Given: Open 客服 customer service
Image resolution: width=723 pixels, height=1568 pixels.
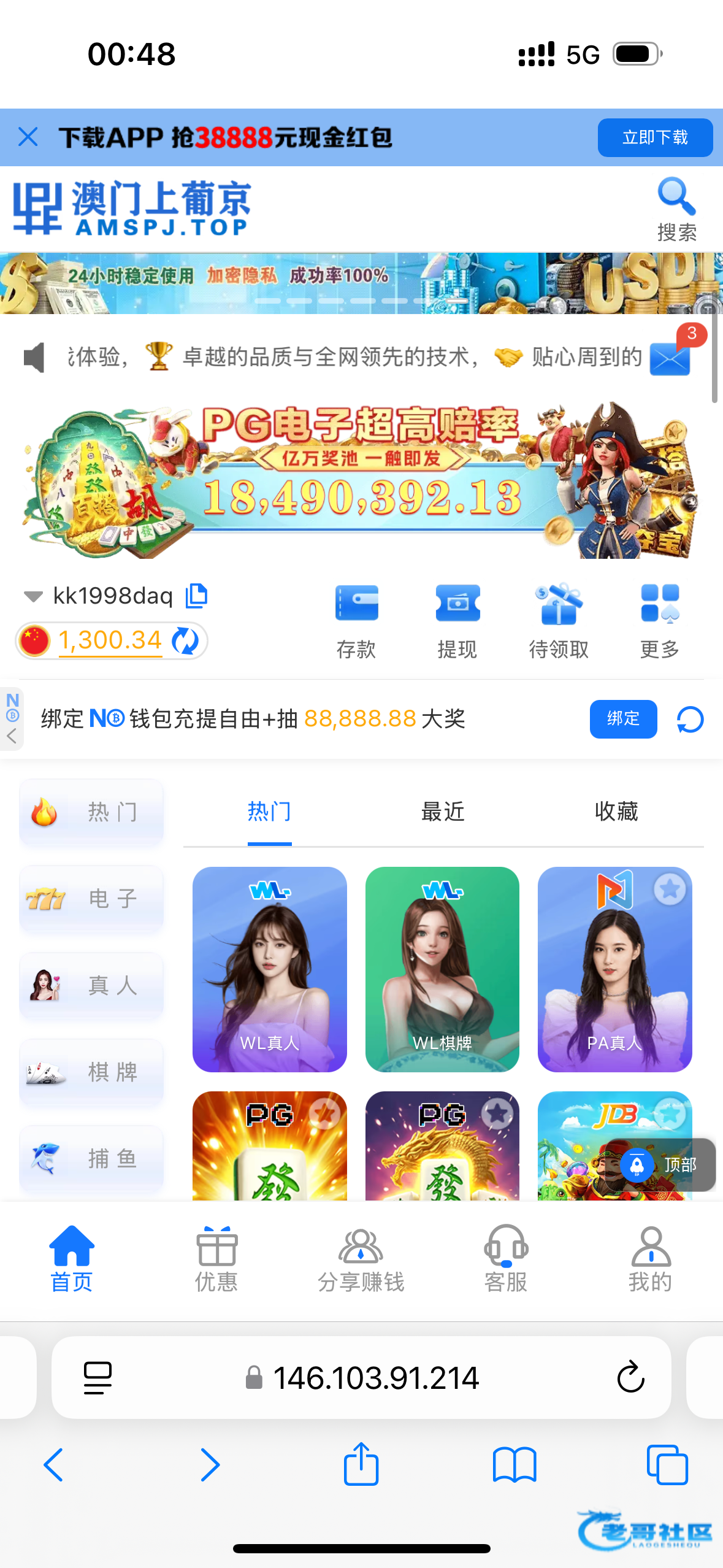Looking at the screenshot, I should tap(505, 1258).
